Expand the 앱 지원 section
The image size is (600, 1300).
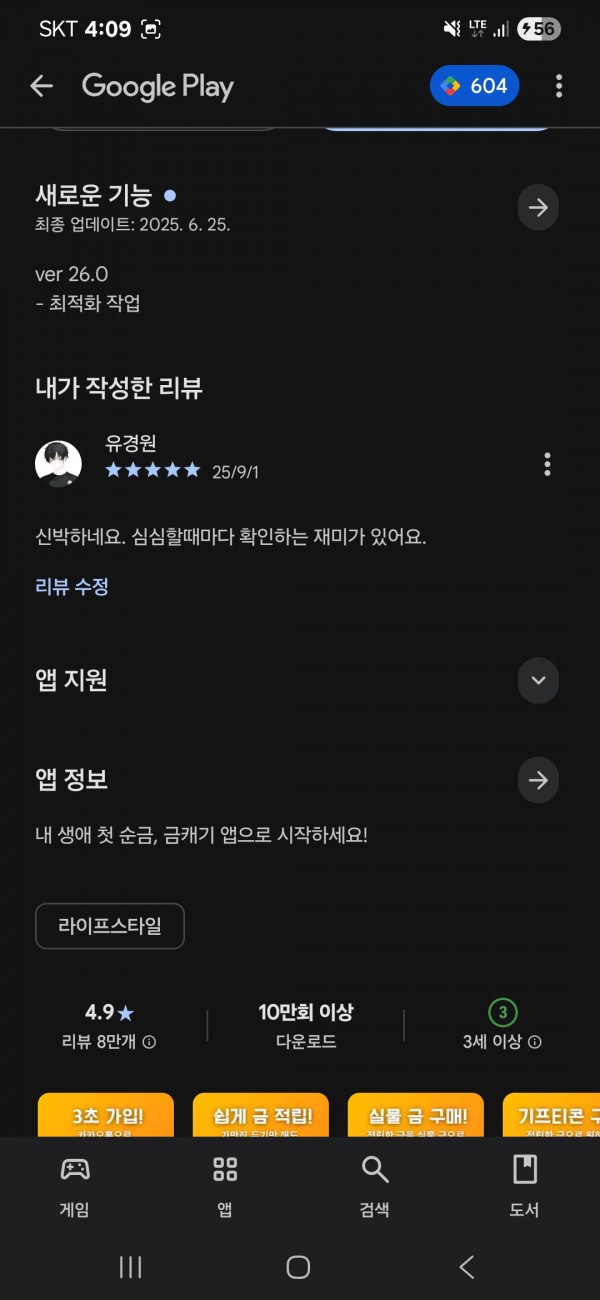tap(538, 680)
